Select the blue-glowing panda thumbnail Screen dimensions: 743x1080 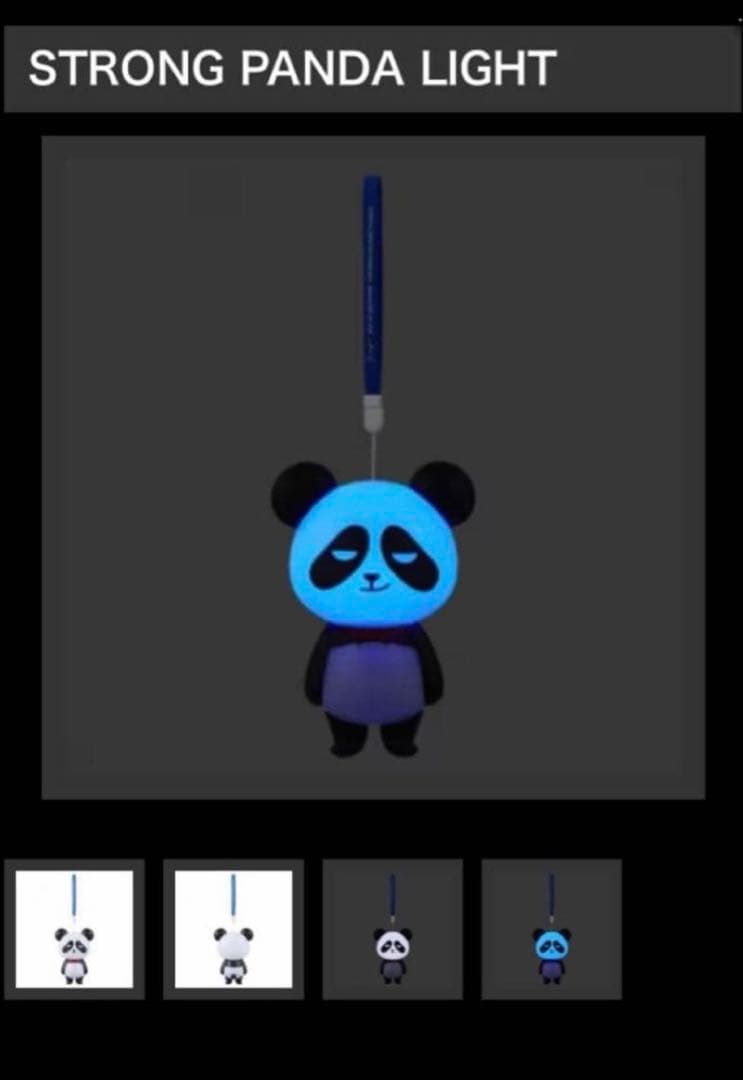[551, 929]
